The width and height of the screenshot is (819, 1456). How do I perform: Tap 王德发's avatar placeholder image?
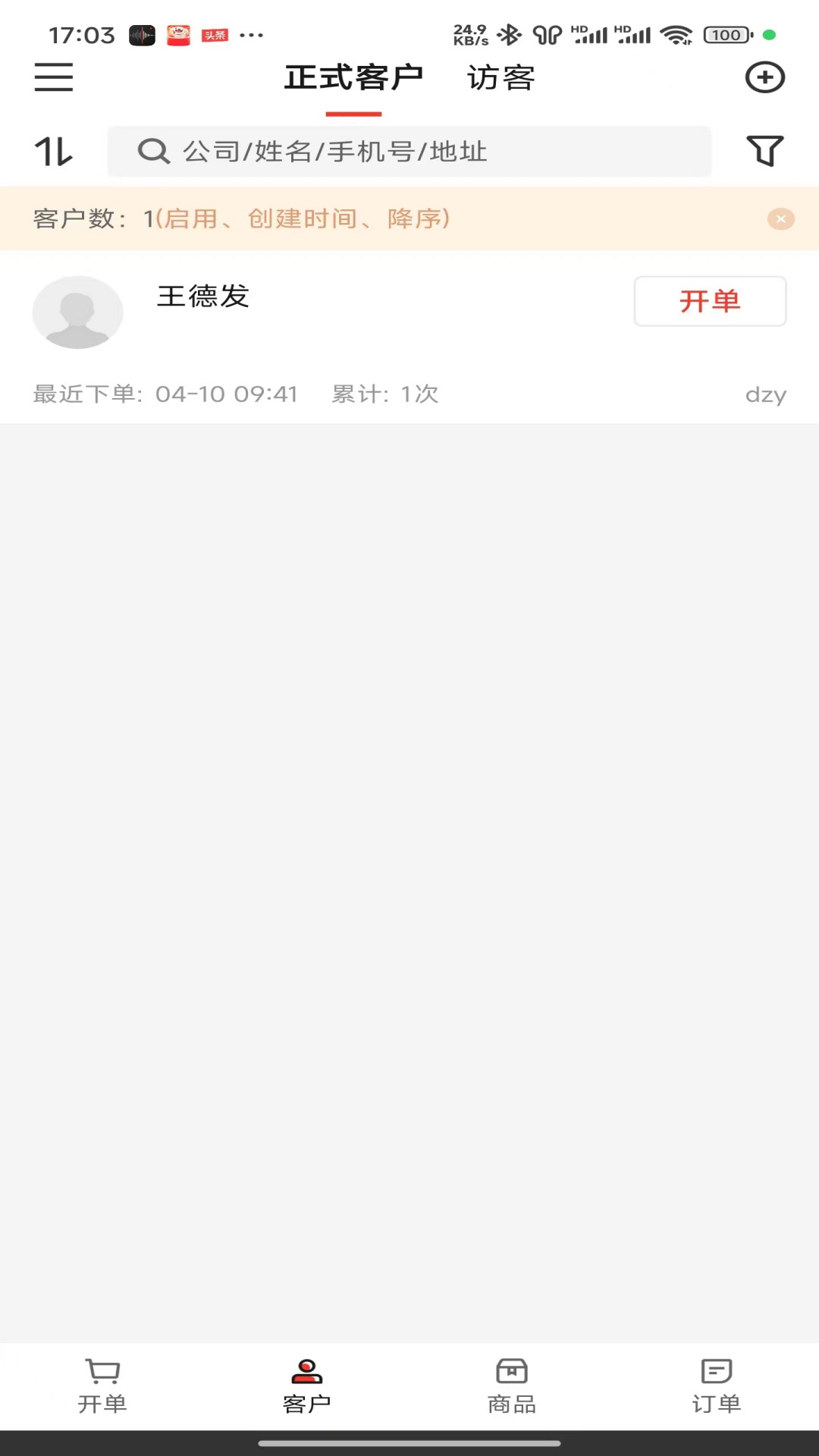(x=78, y=312)
